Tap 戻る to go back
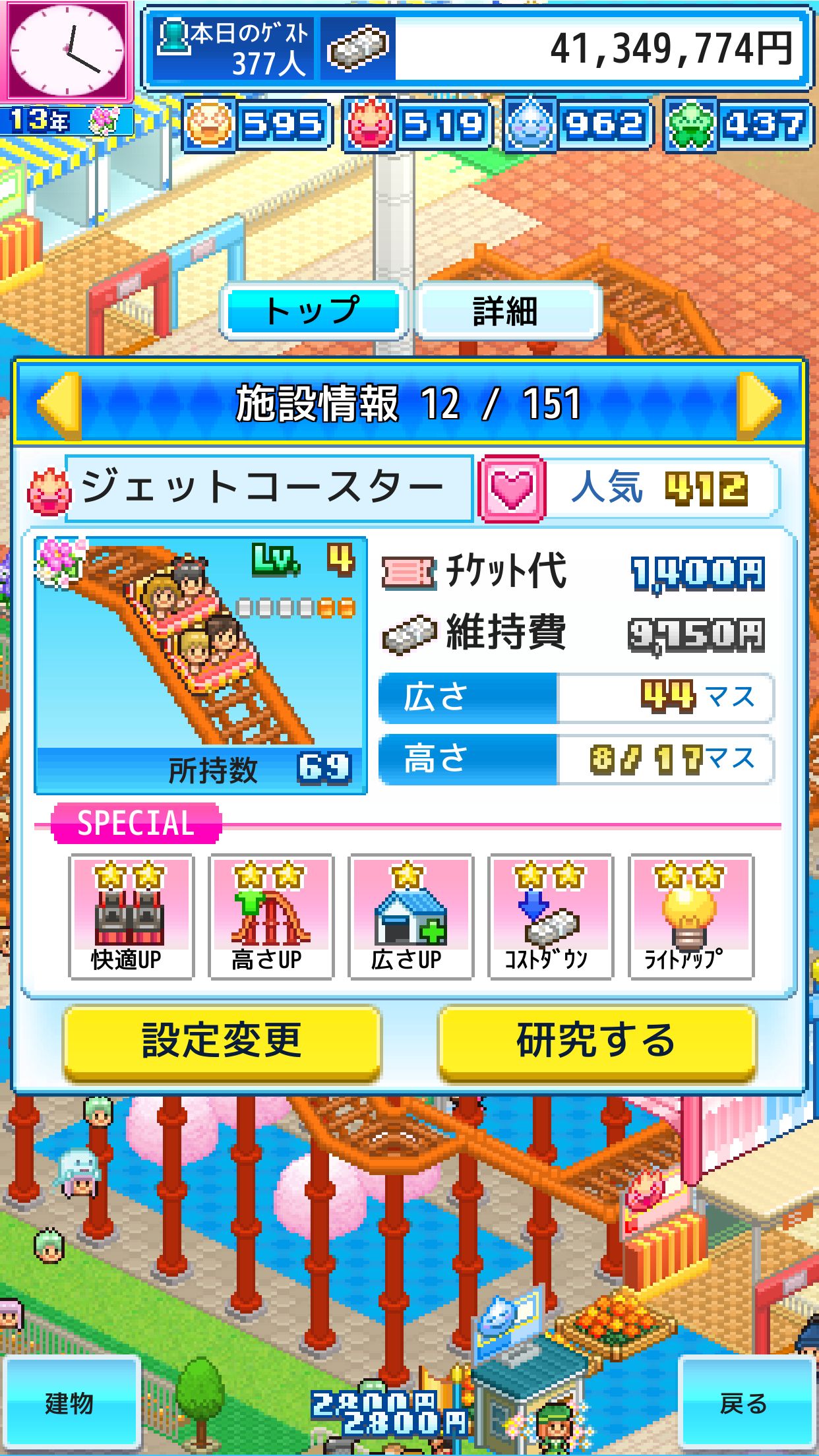 coord(745,1402)
